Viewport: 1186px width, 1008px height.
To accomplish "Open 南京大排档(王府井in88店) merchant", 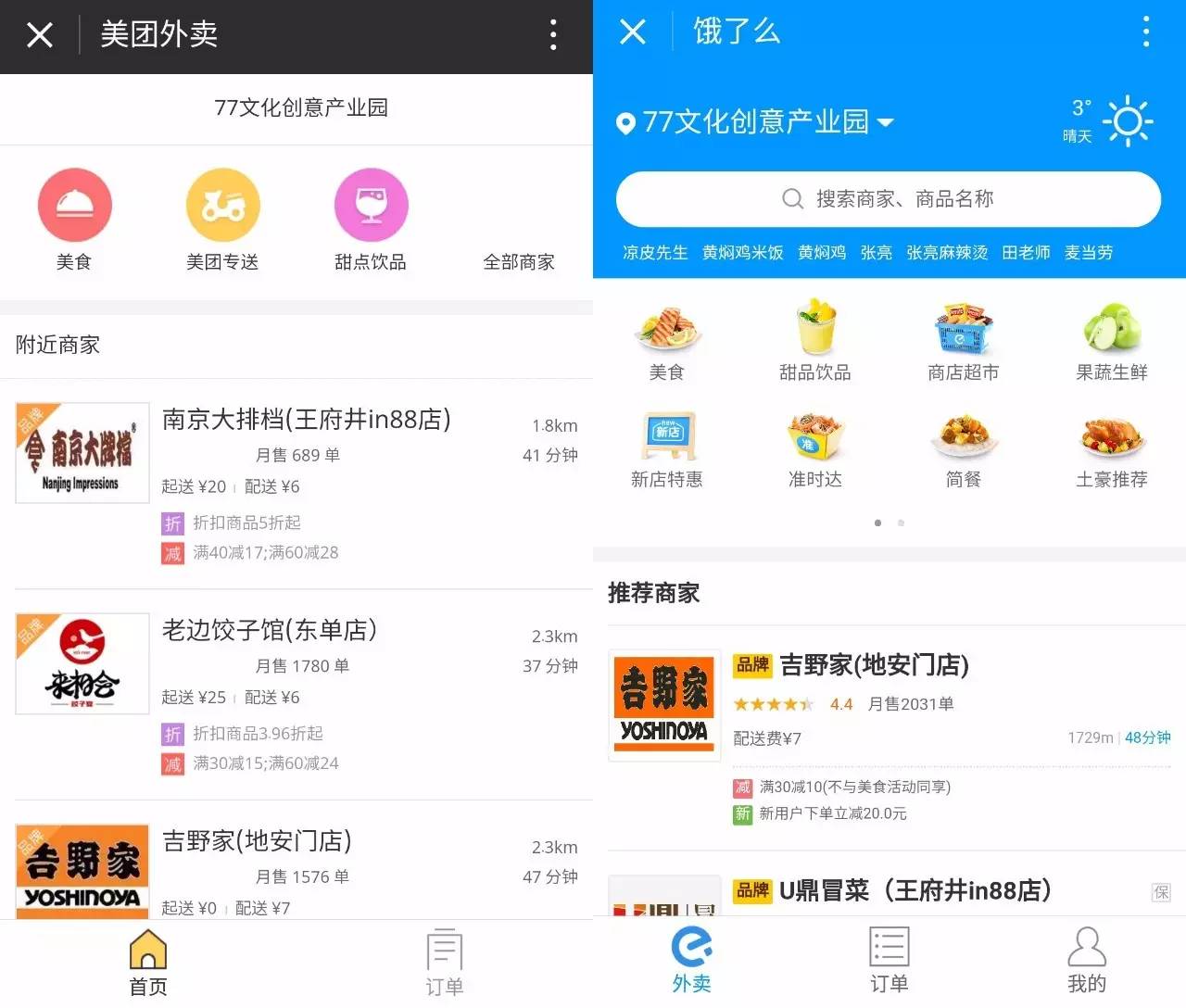I will 306,420.
